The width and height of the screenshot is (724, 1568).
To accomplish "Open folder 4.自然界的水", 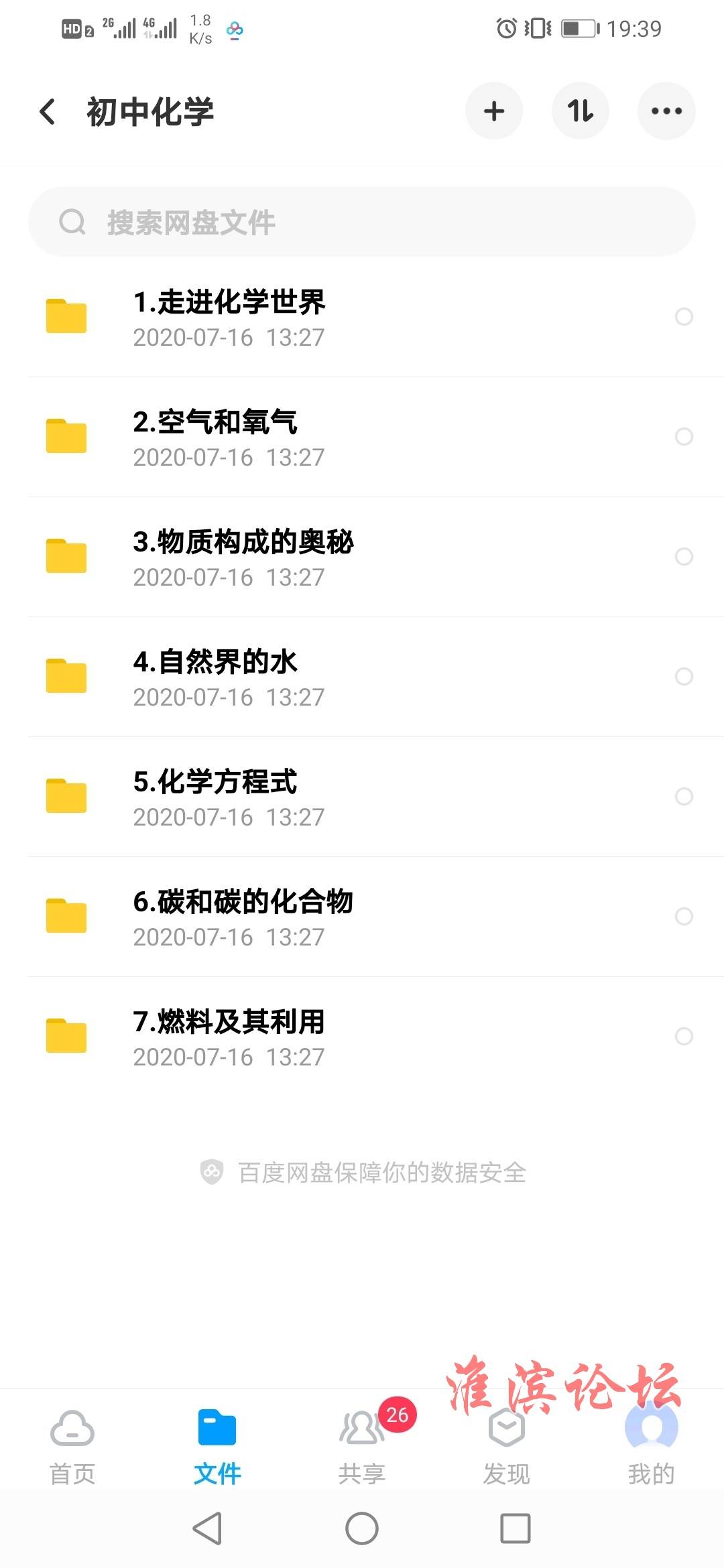I will click(362, 677).
